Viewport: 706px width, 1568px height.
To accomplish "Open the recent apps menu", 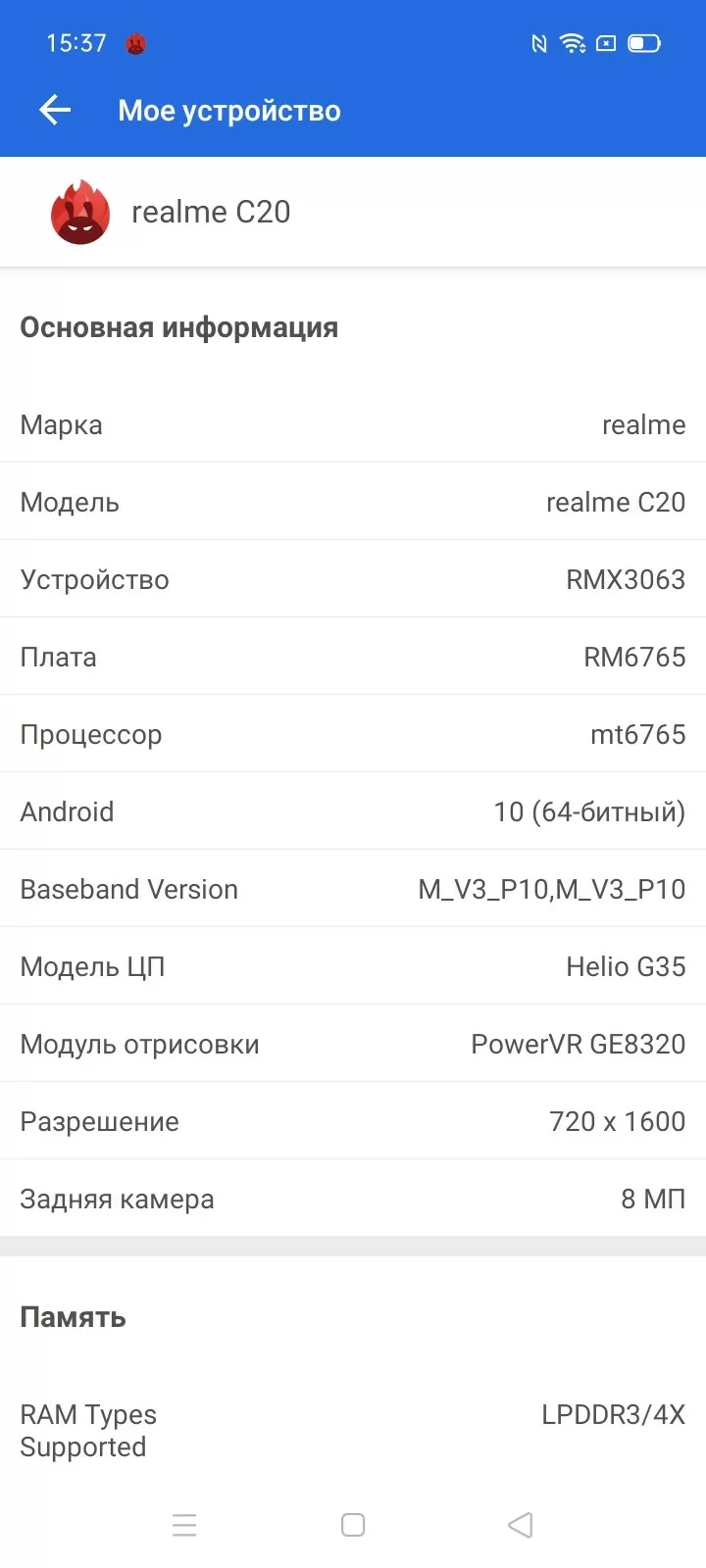I will (184, 1525).
